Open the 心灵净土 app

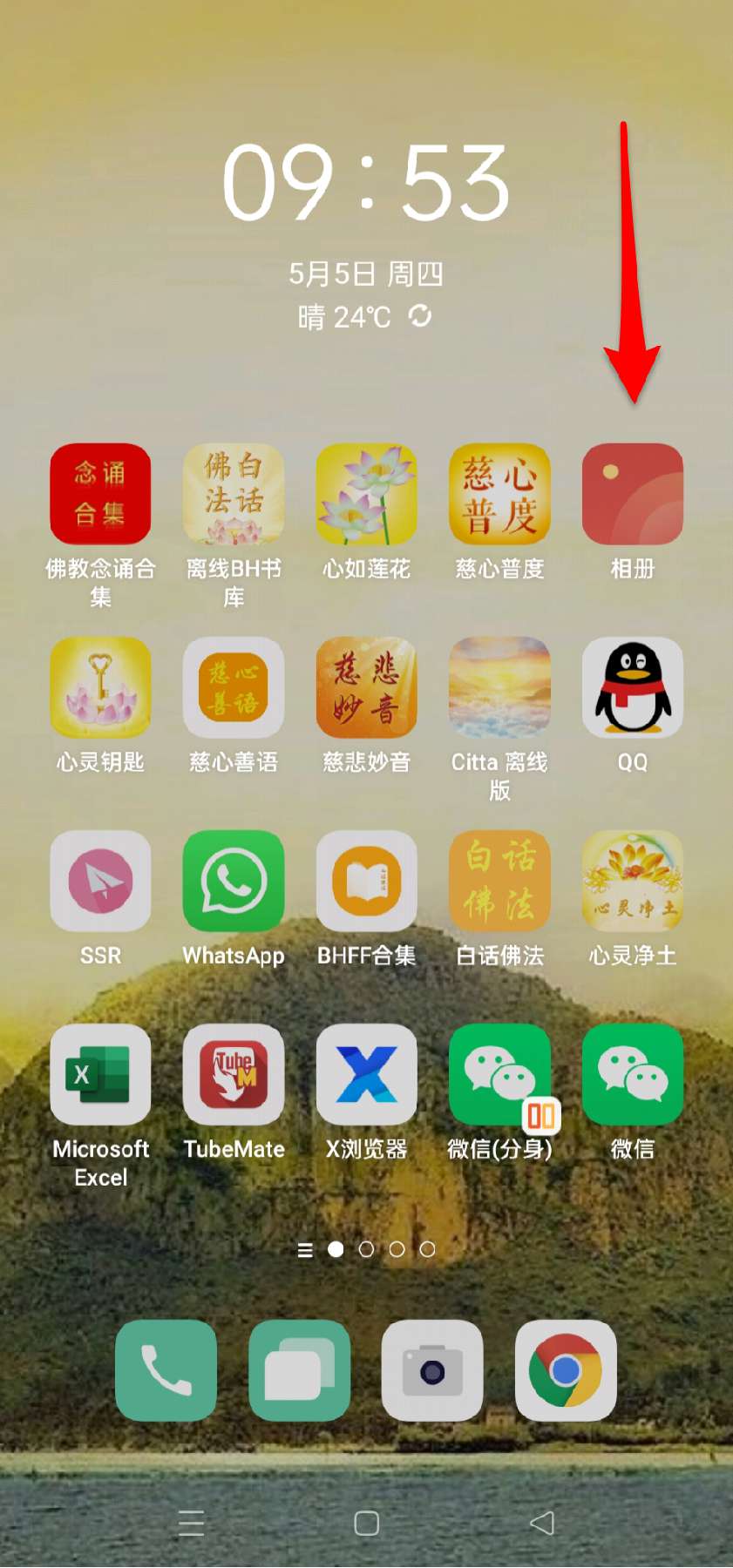tap(632, 882)
